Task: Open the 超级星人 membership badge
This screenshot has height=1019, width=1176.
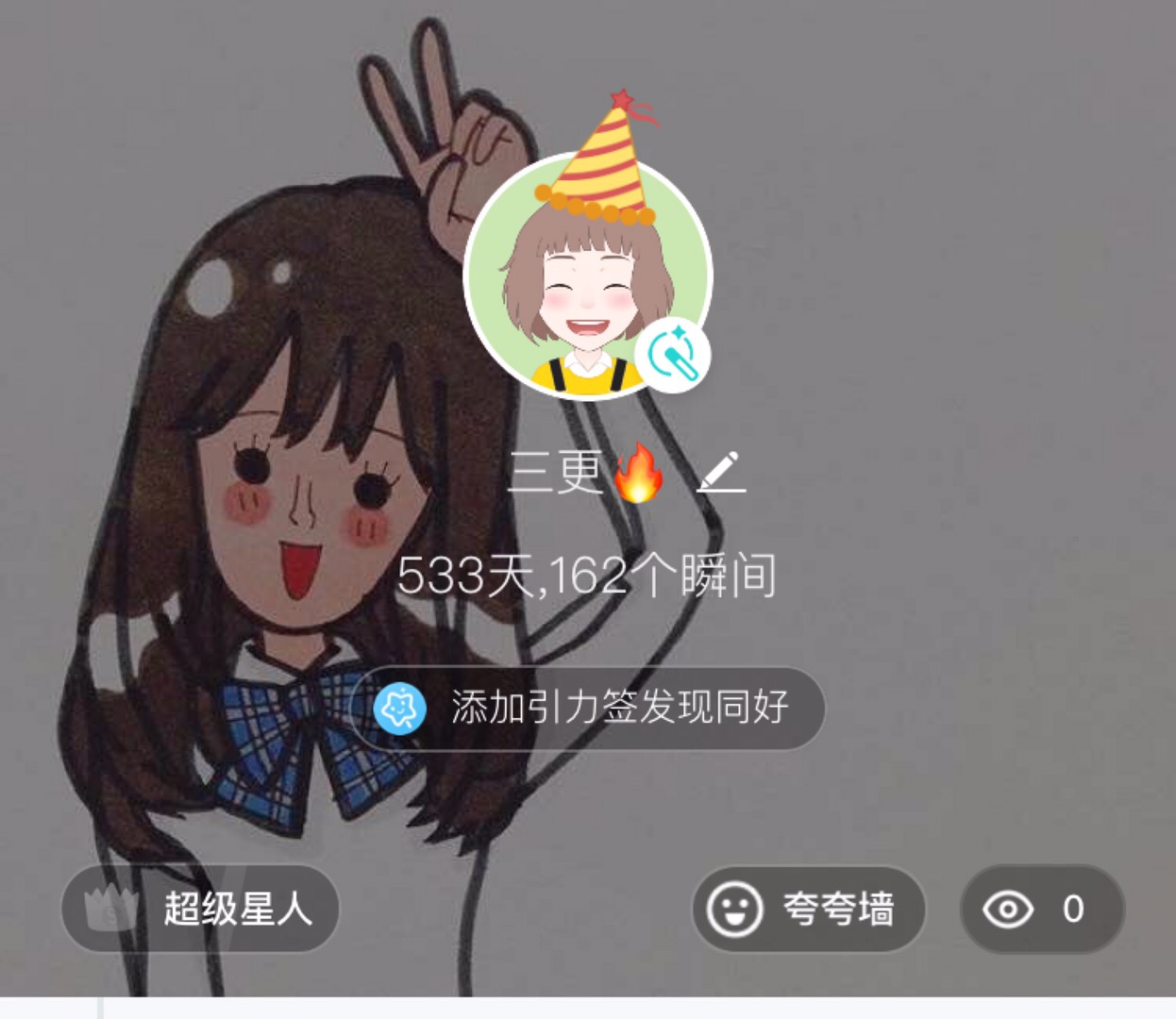Action: 200,909
